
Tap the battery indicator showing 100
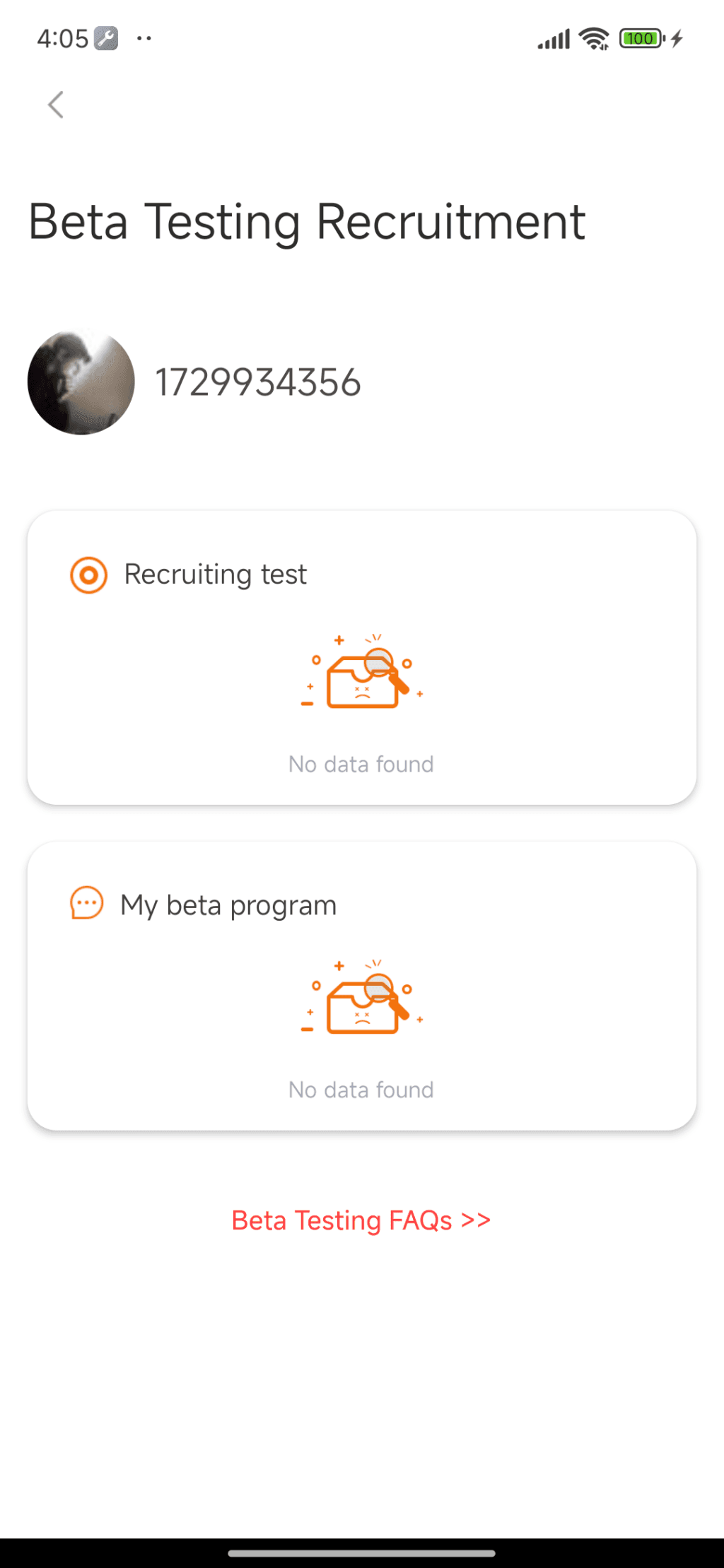(640, 38)
